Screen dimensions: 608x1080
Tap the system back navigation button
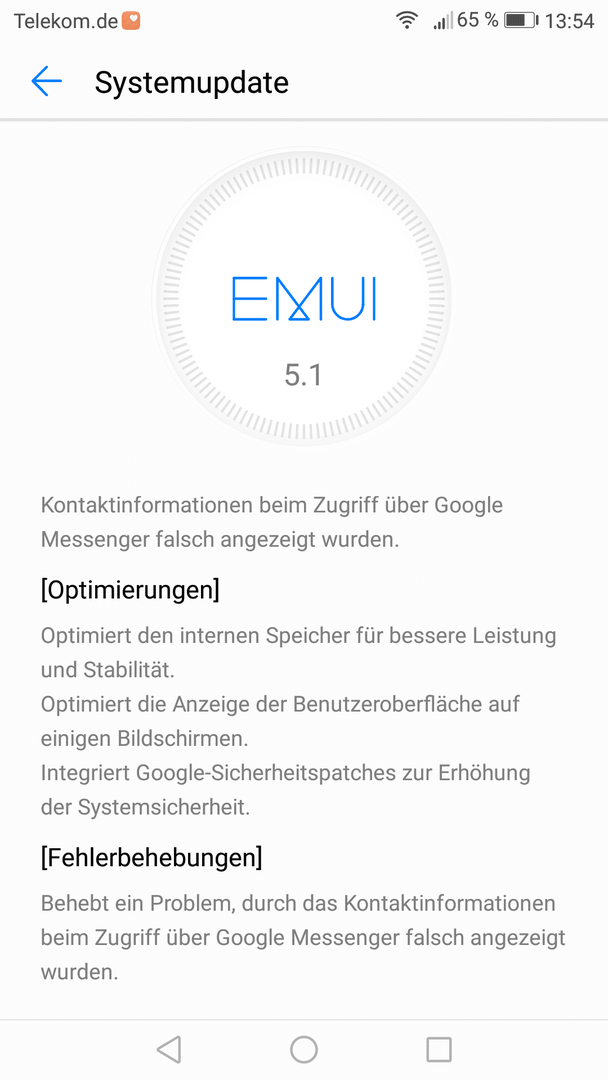coord(169,1050)
